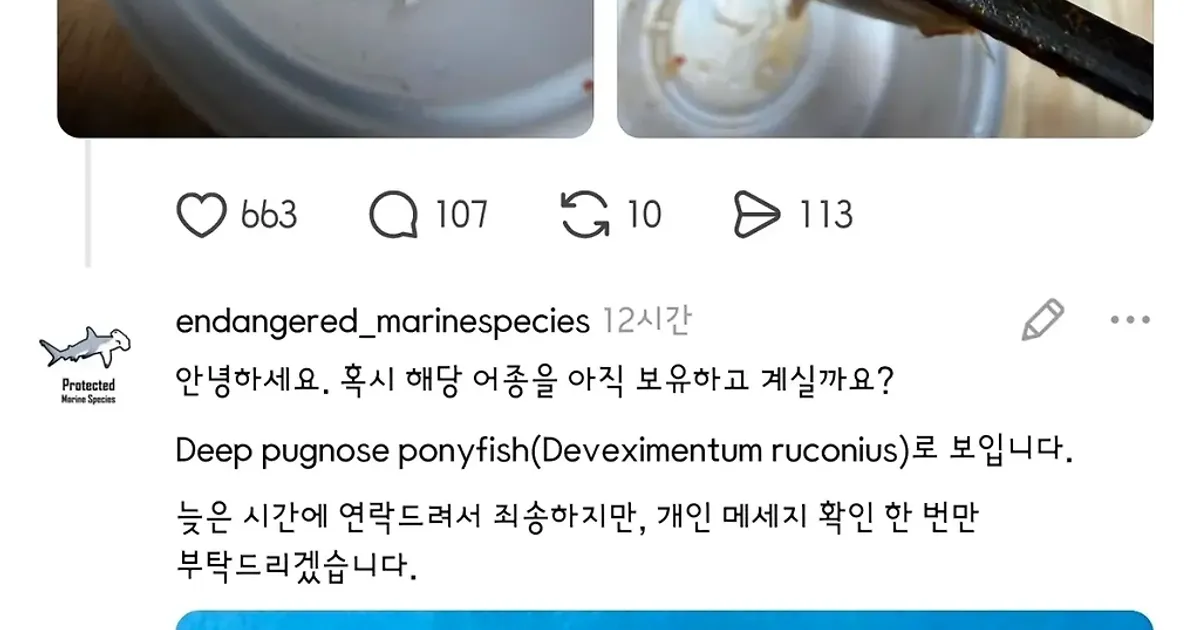Repost the post with 10 reposts
Screen dimensions: 1200x630
[x=585, y=215]
